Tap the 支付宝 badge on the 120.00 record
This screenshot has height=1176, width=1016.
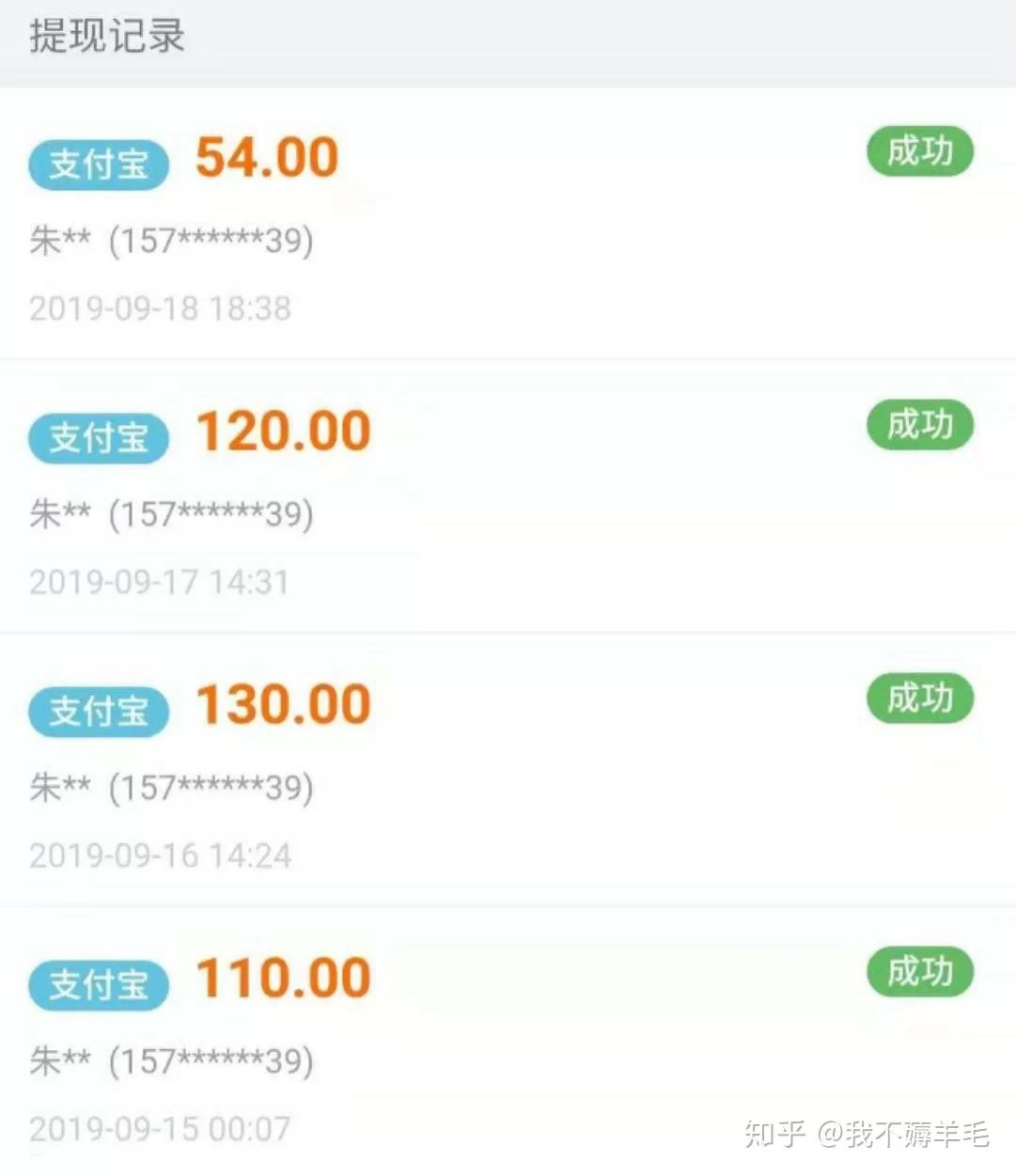click(x=98, y=438)
